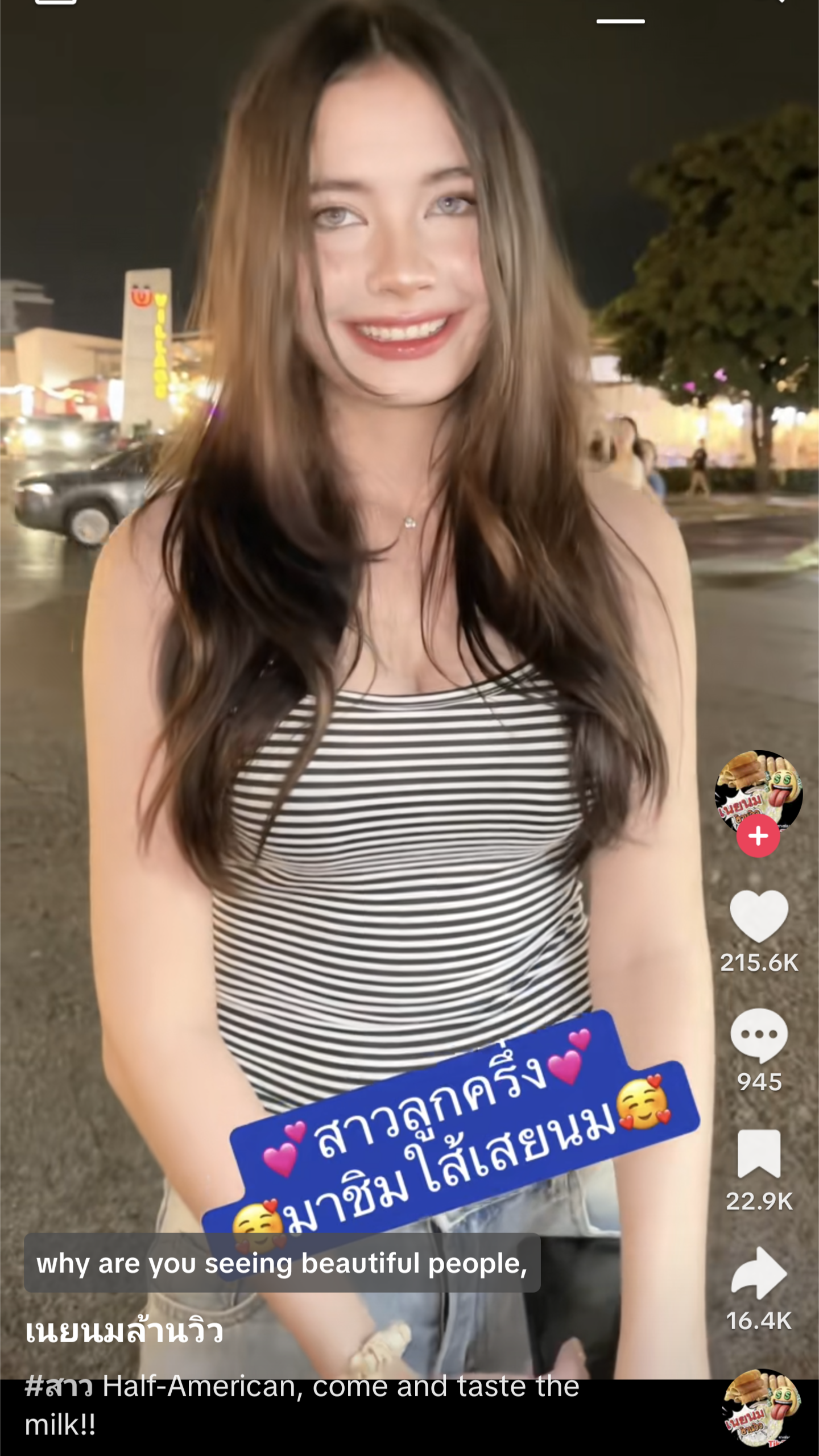819x1456 pixels.
Task: Open the comments with 945 replies
Action: coord(759,1035)
